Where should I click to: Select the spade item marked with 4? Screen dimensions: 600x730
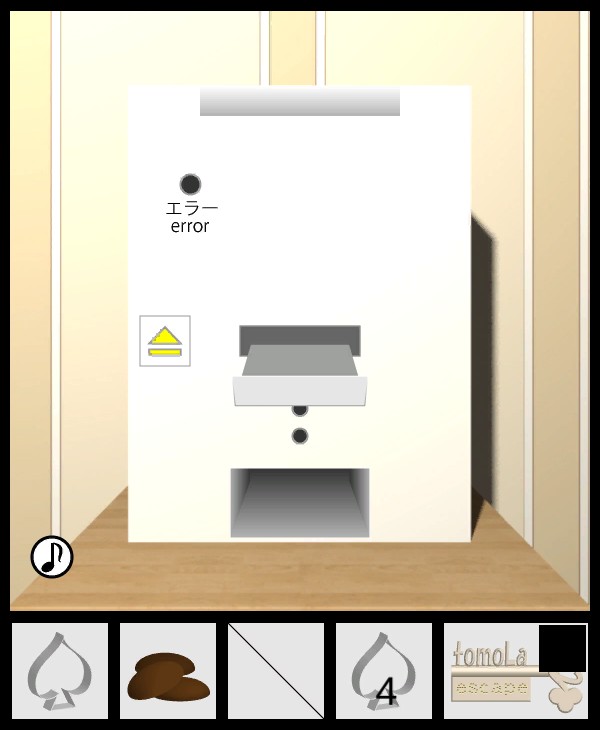point(384,671)
